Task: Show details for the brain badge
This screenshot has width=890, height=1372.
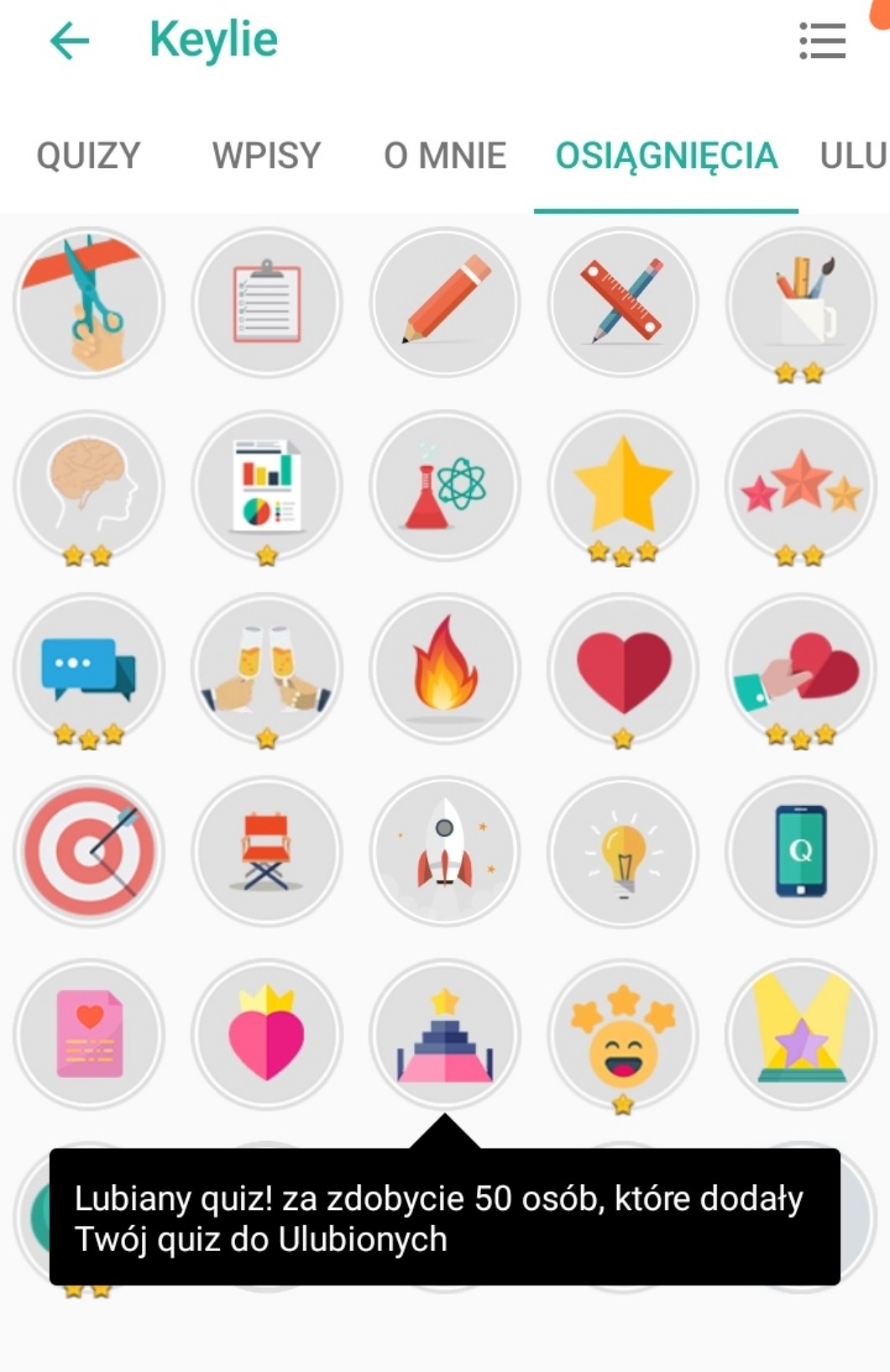Action: pyautogui.click(x=89, y=485)
